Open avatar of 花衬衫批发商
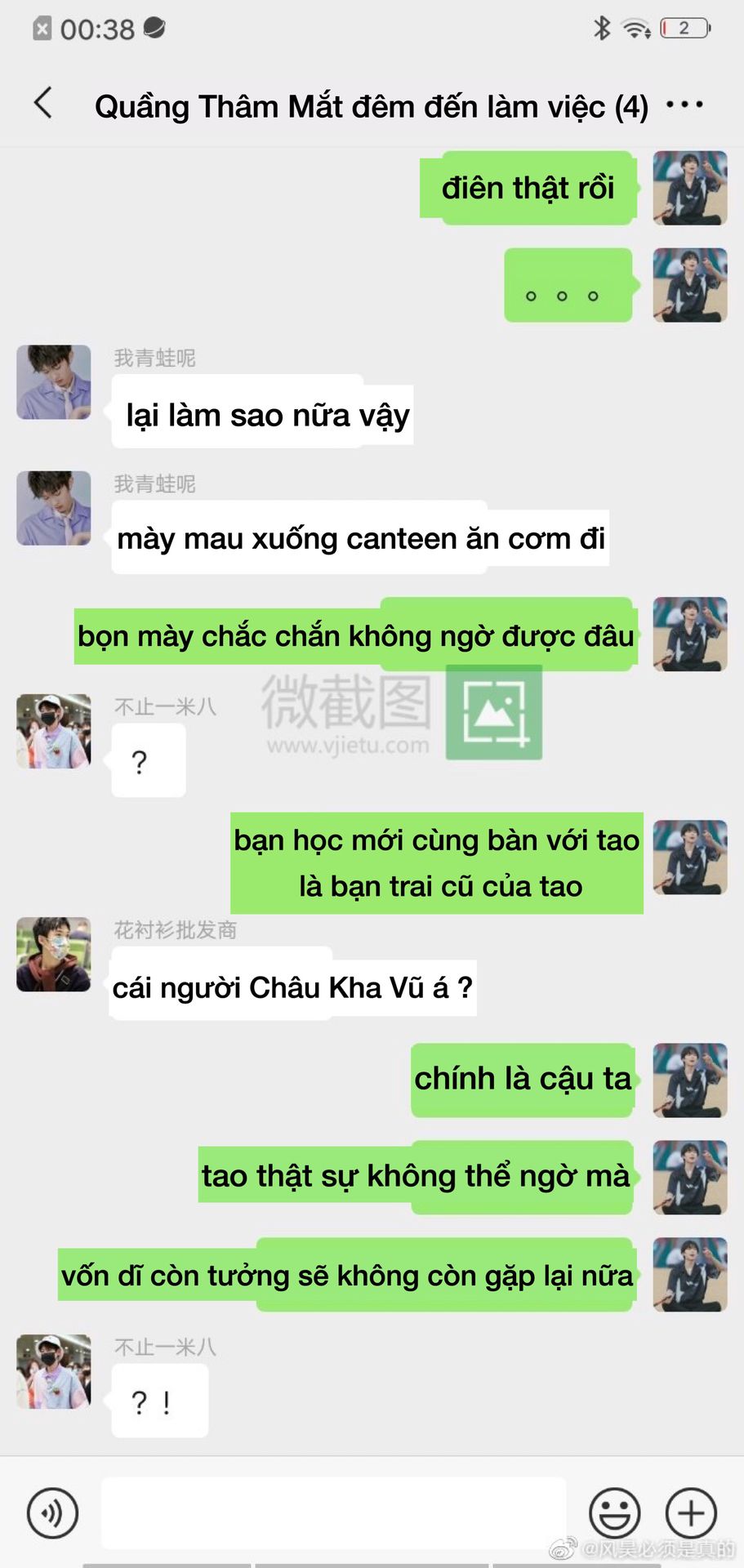The image size is (744, 1568). tap(54, 955)
